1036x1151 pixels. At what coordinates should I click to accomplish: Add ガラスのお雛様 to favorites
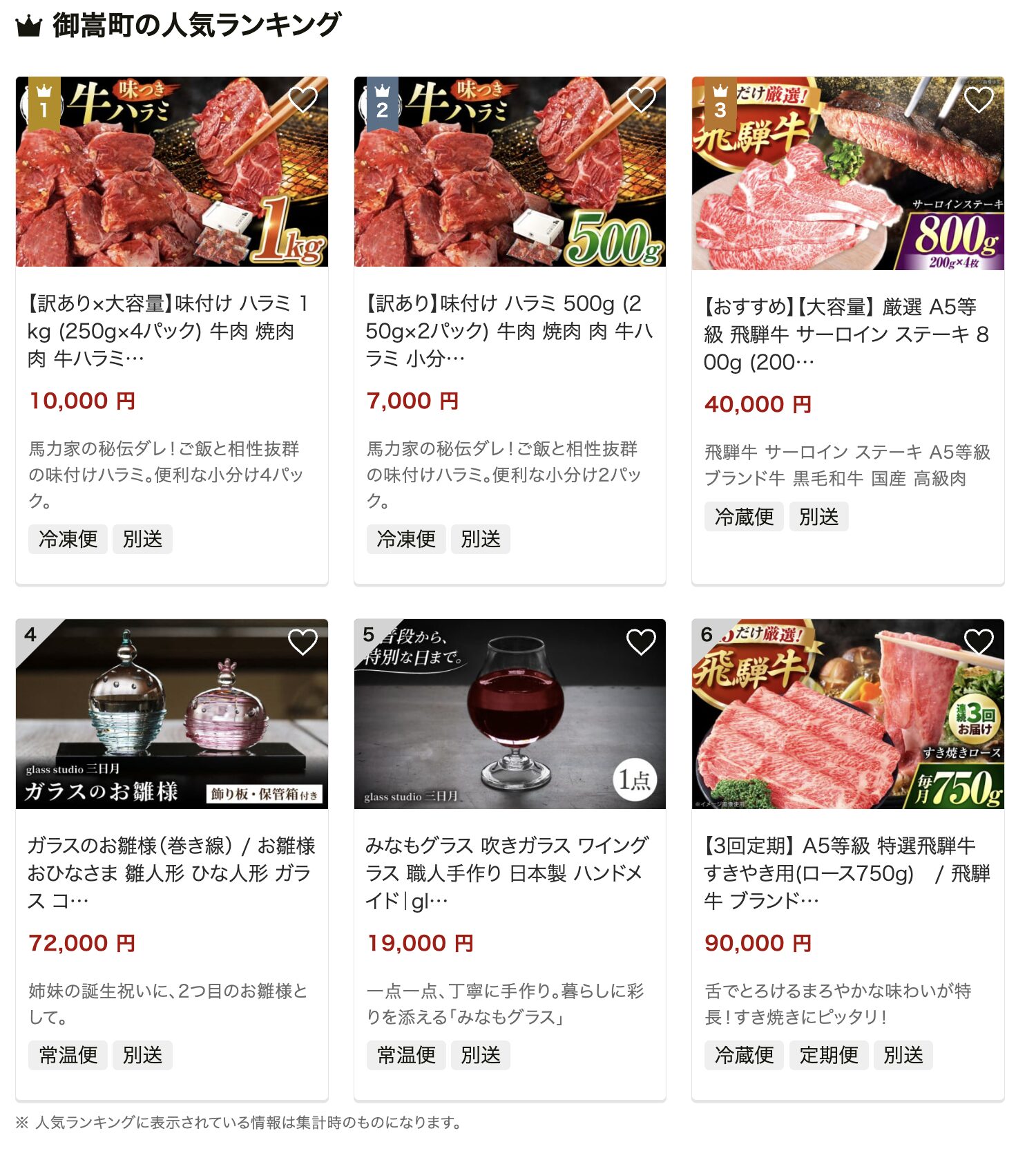(303, 642)
